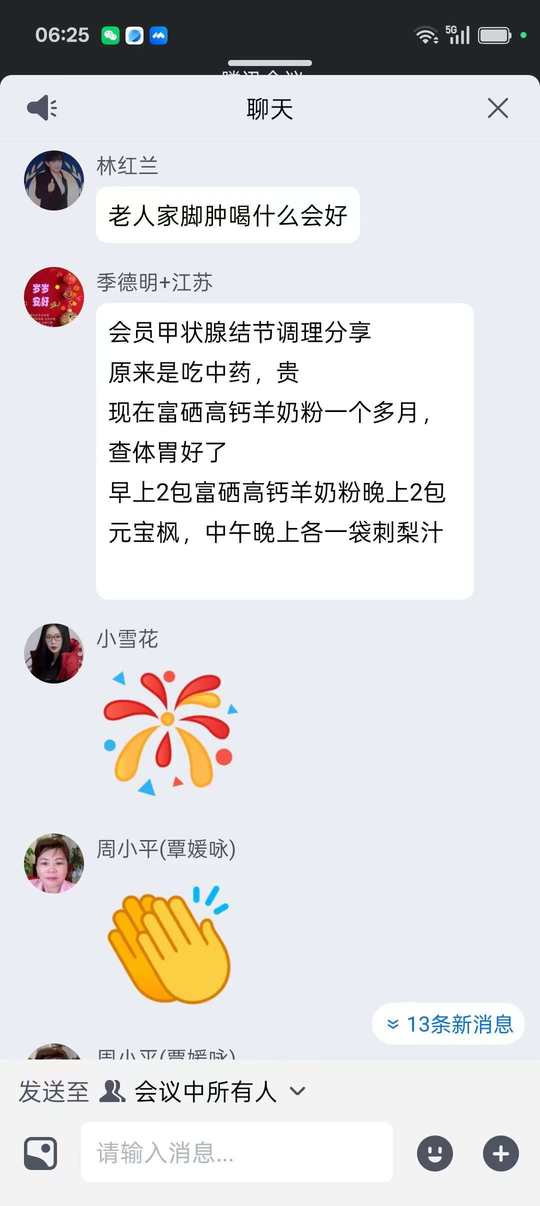Open the emoji picker
540x1206 pixels.
coord(435,1153)
